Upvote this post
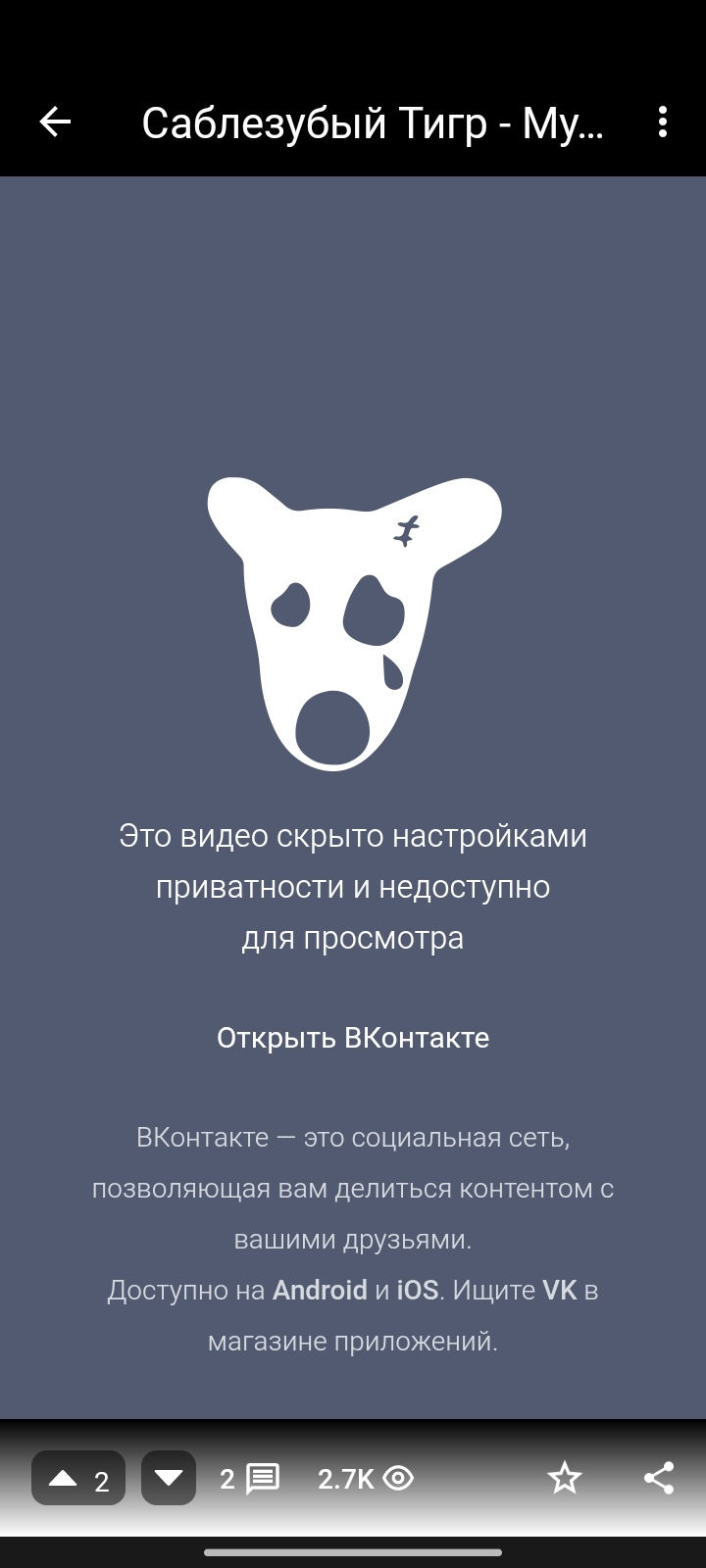Viewport: 706px width, 1568px height. point(77,1478)
